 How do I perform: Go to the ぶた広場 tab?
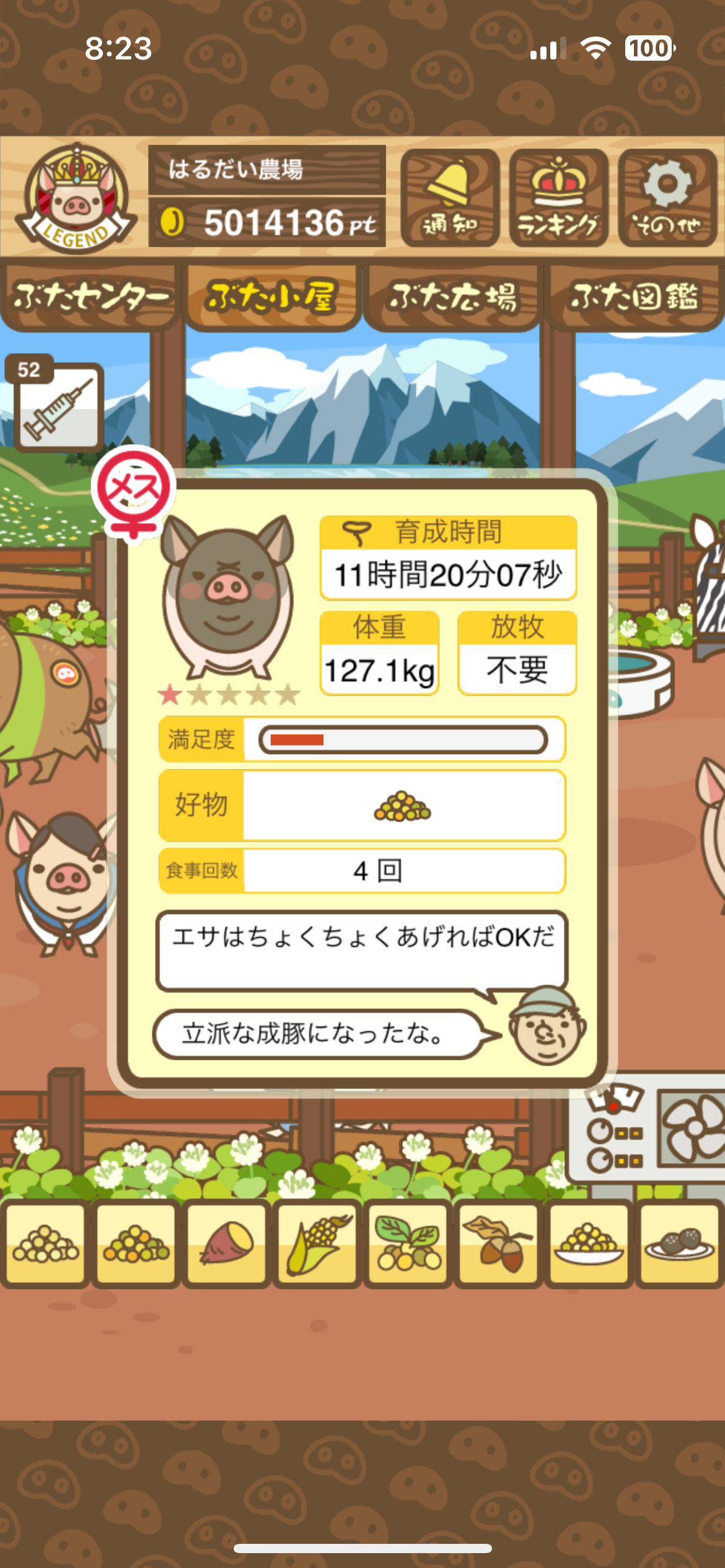pyautogui.click(x=453, y=297)
